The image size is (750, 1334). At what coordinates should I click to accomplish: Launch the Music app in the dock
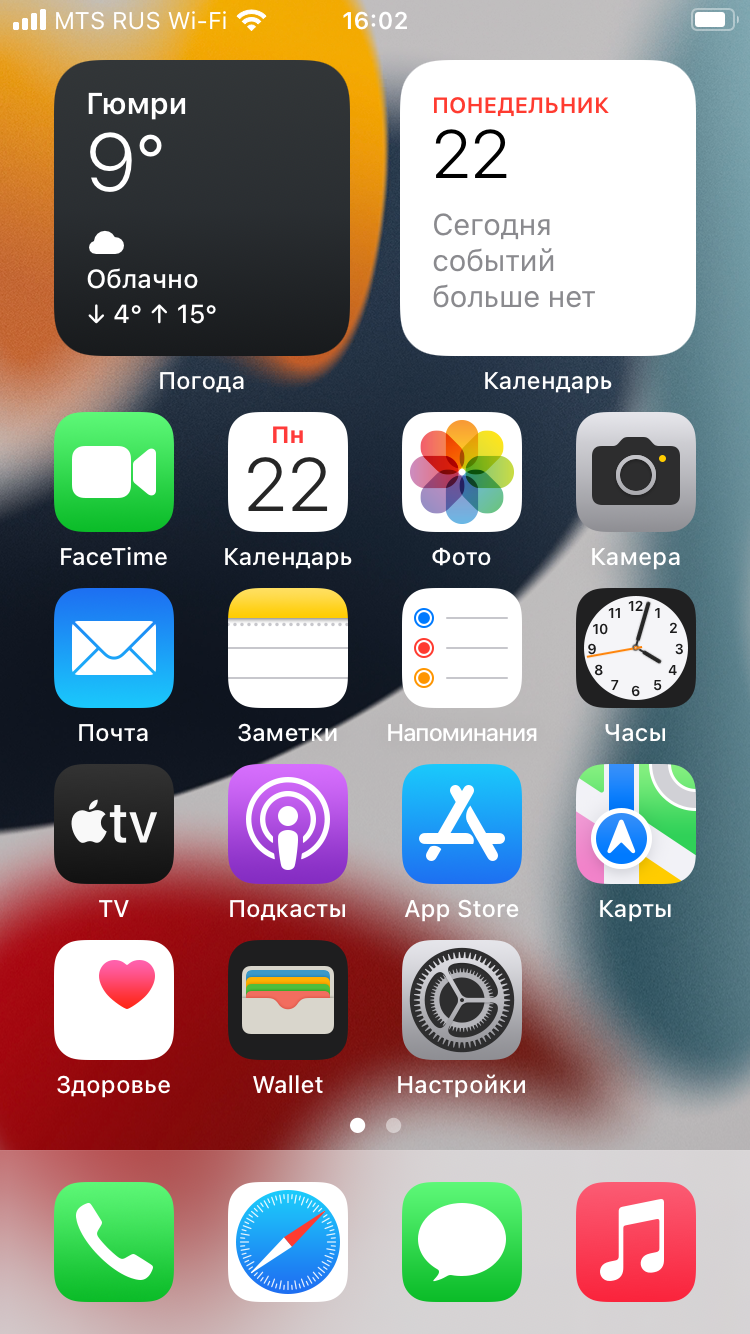click(x=636, y=1242)
